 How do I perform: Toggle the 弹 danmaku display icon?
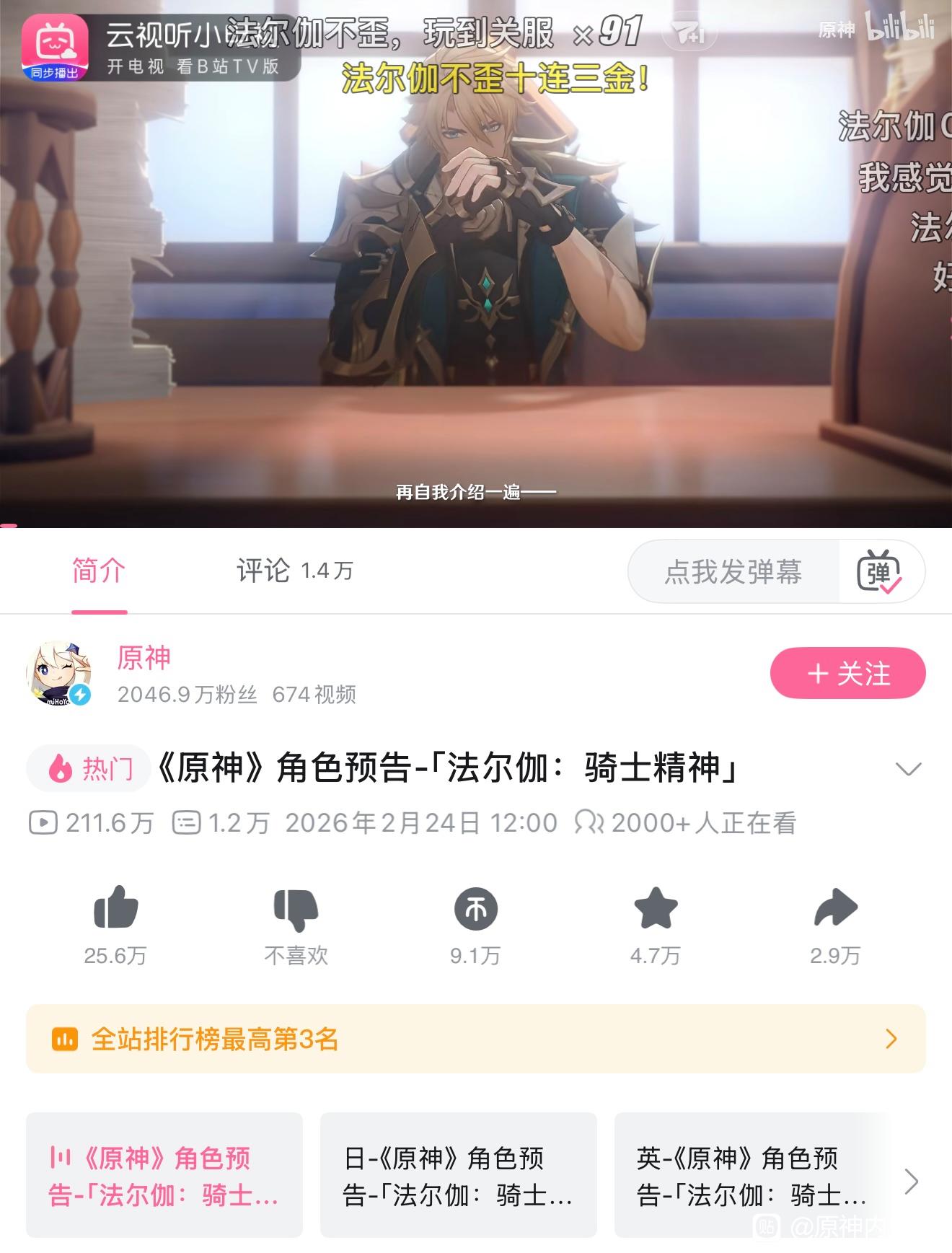tap(879, 572)
